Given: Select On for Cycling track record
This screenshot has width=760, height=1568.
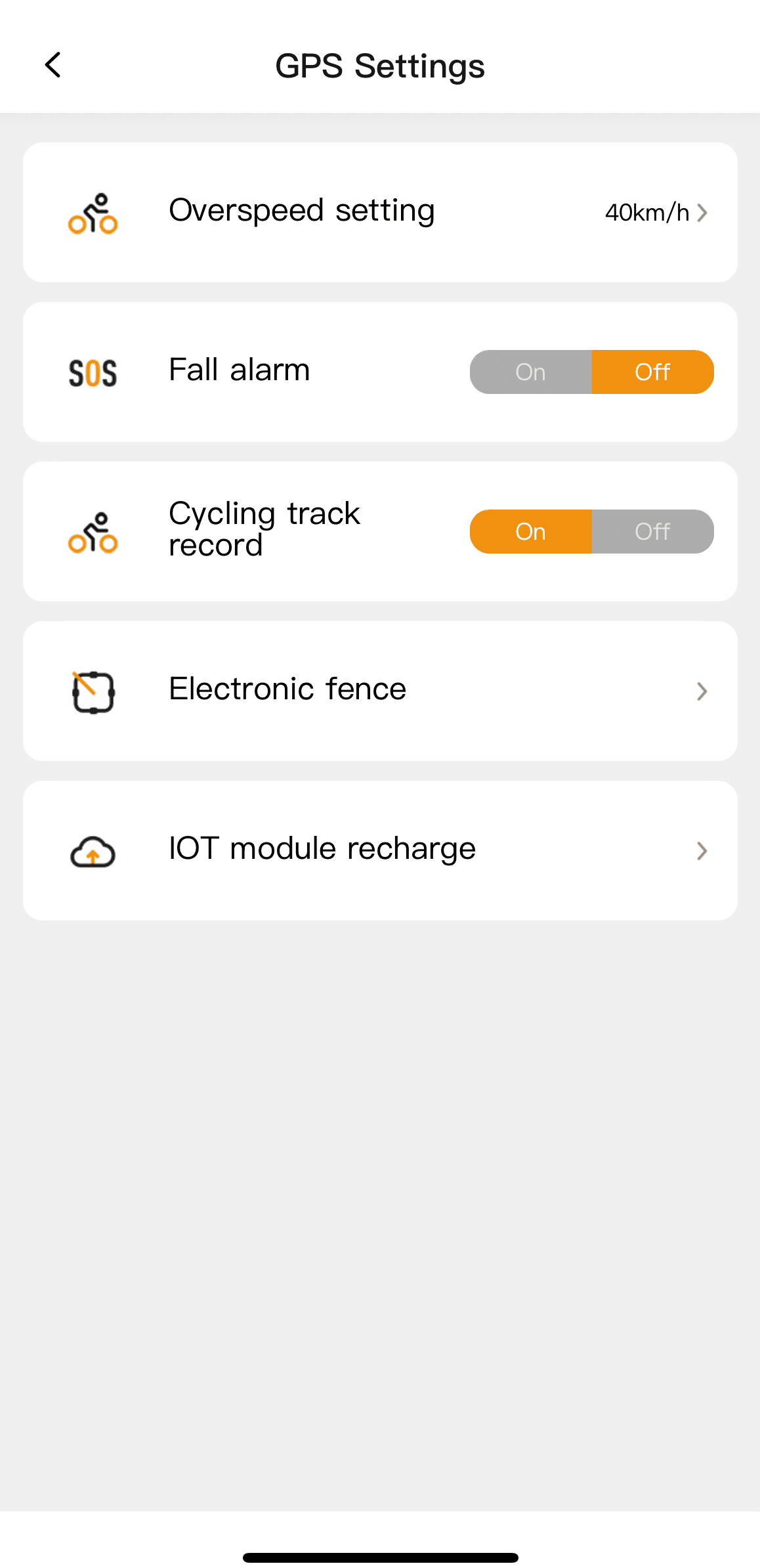Looking at the screenshot, I should (x=531, y=531).
